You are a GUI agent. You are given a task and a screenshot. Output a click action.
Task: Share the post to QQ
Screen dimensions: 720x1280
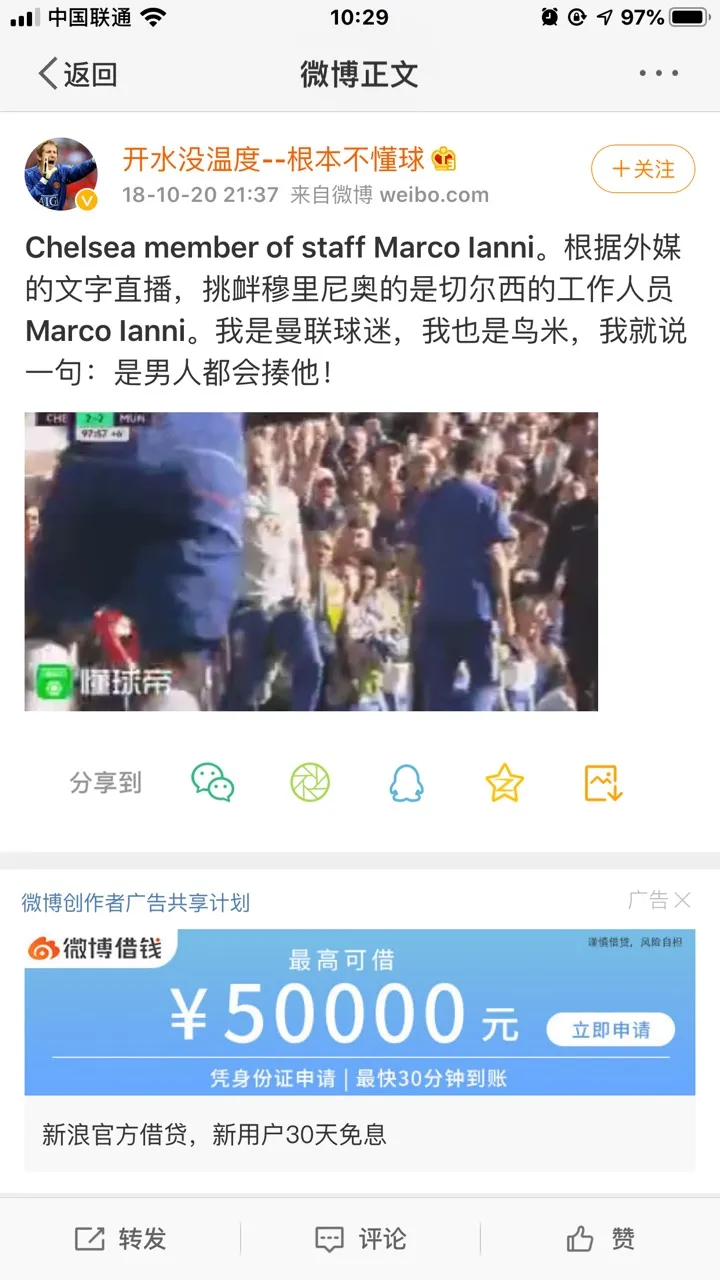click(x=406, y=784)
